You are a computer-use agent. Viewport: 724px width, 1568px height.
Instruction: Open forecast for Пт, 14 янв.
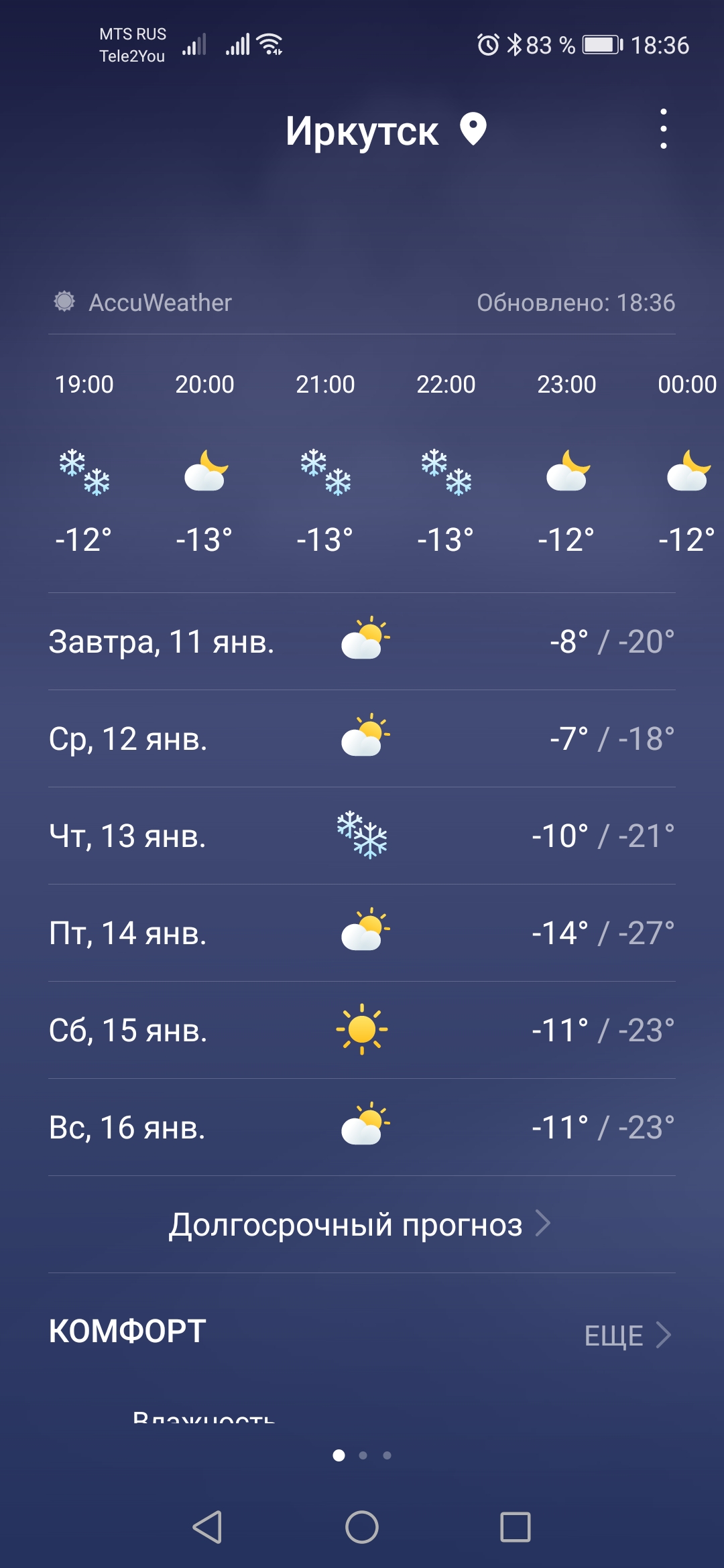[361, 933]
